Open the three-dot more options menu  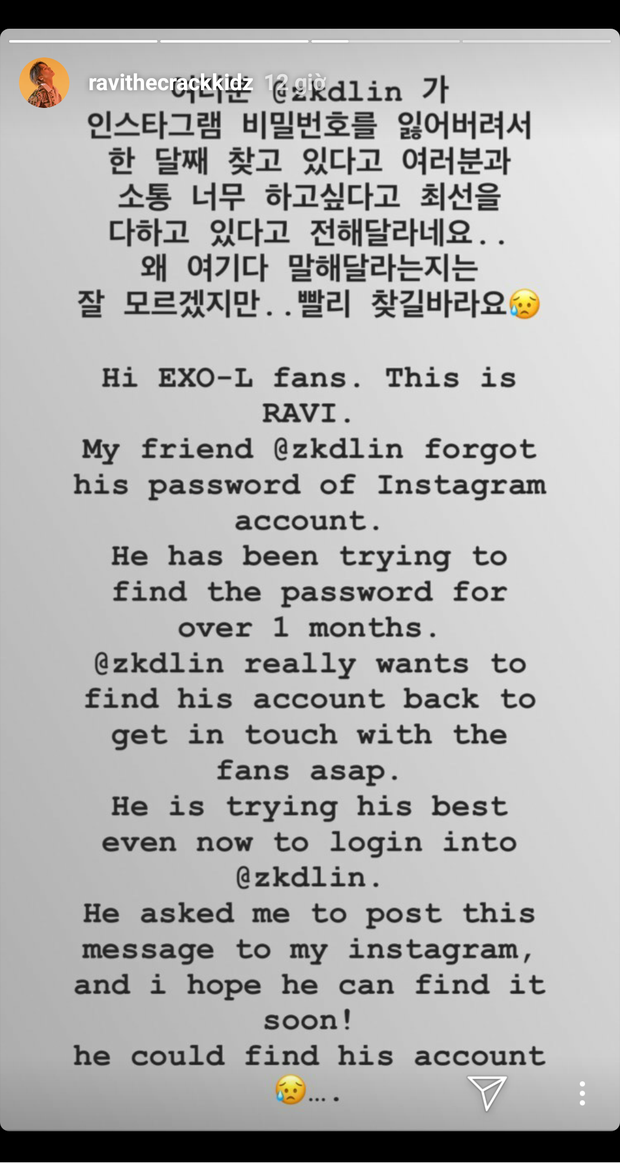click(x=581, y=1093)
